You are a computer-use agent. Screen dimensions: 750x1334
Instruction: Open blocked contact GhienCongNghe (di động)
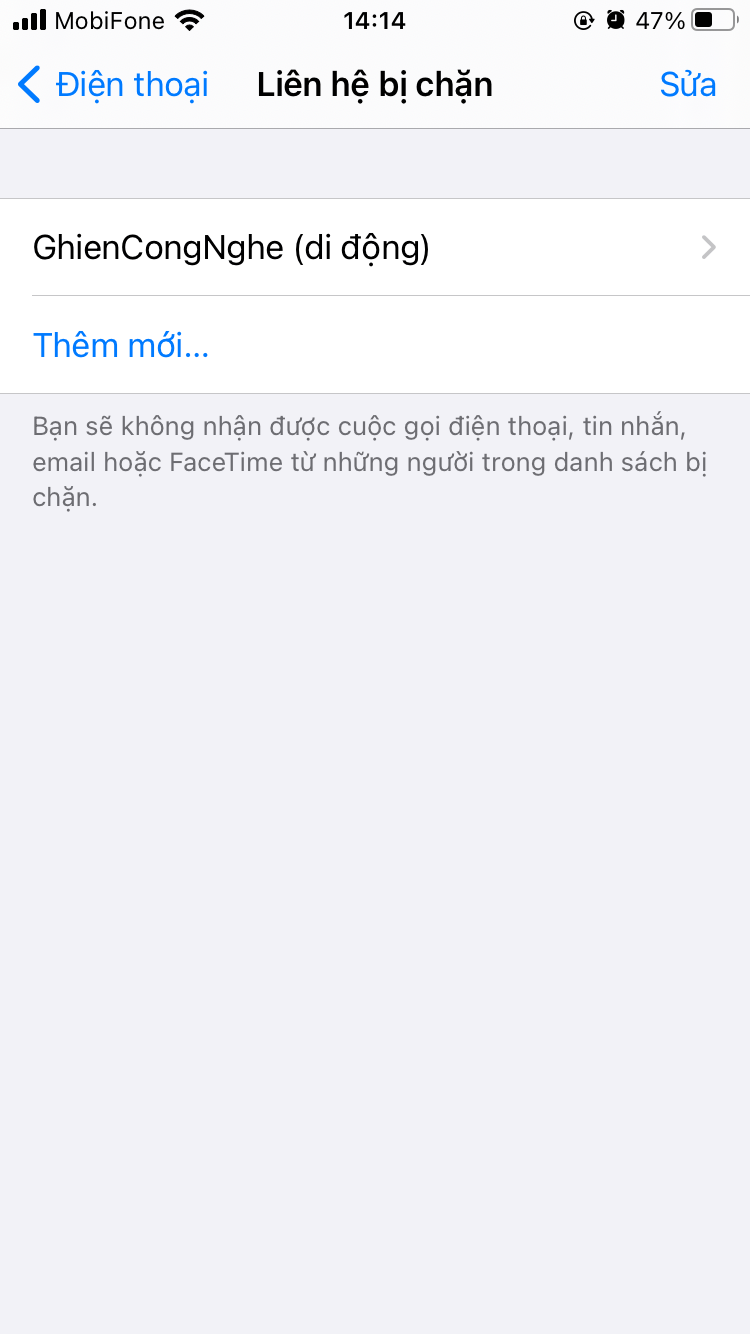375,247
